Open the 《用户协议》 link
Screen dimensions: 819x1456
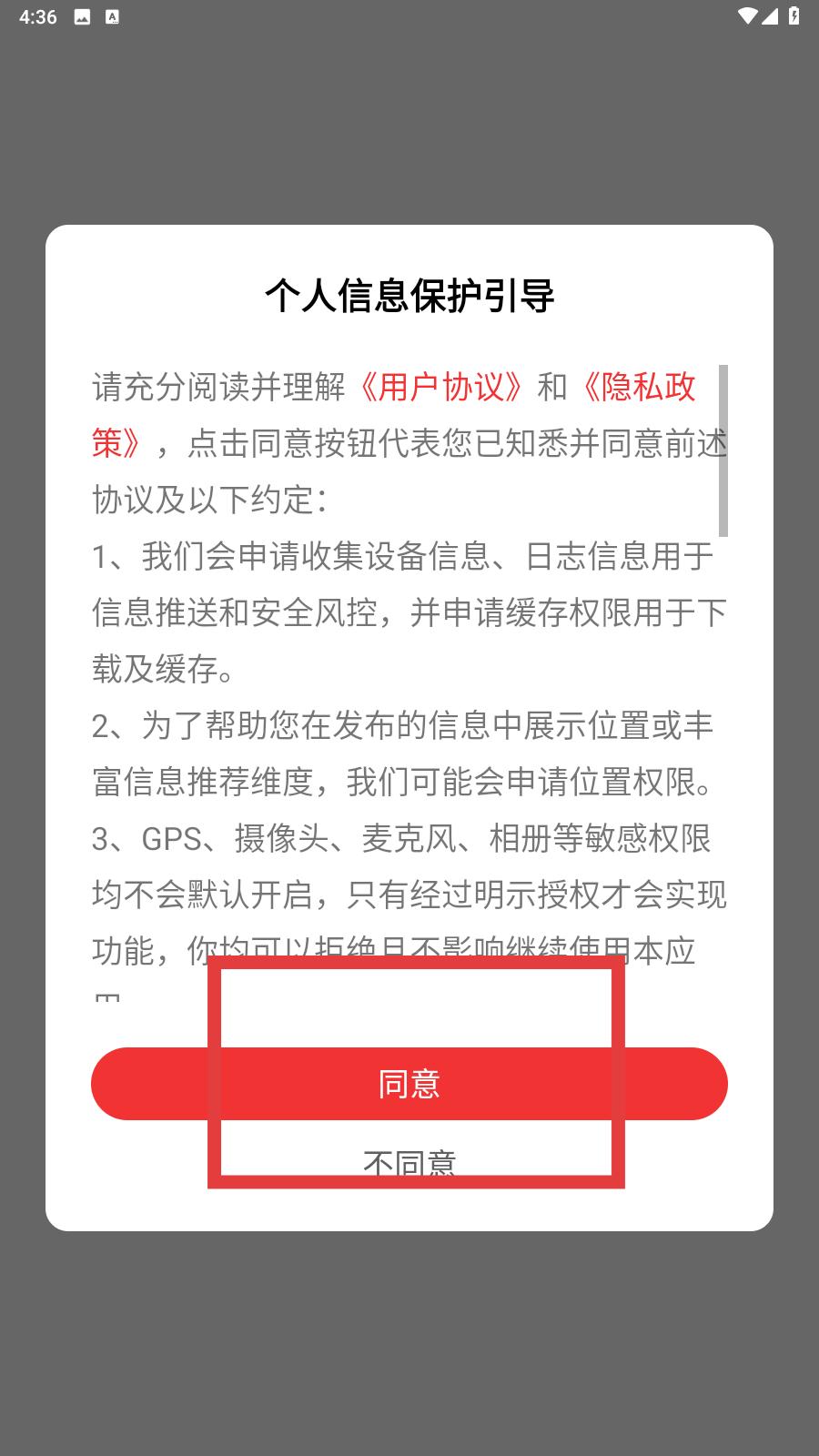[x=440, y=388]
